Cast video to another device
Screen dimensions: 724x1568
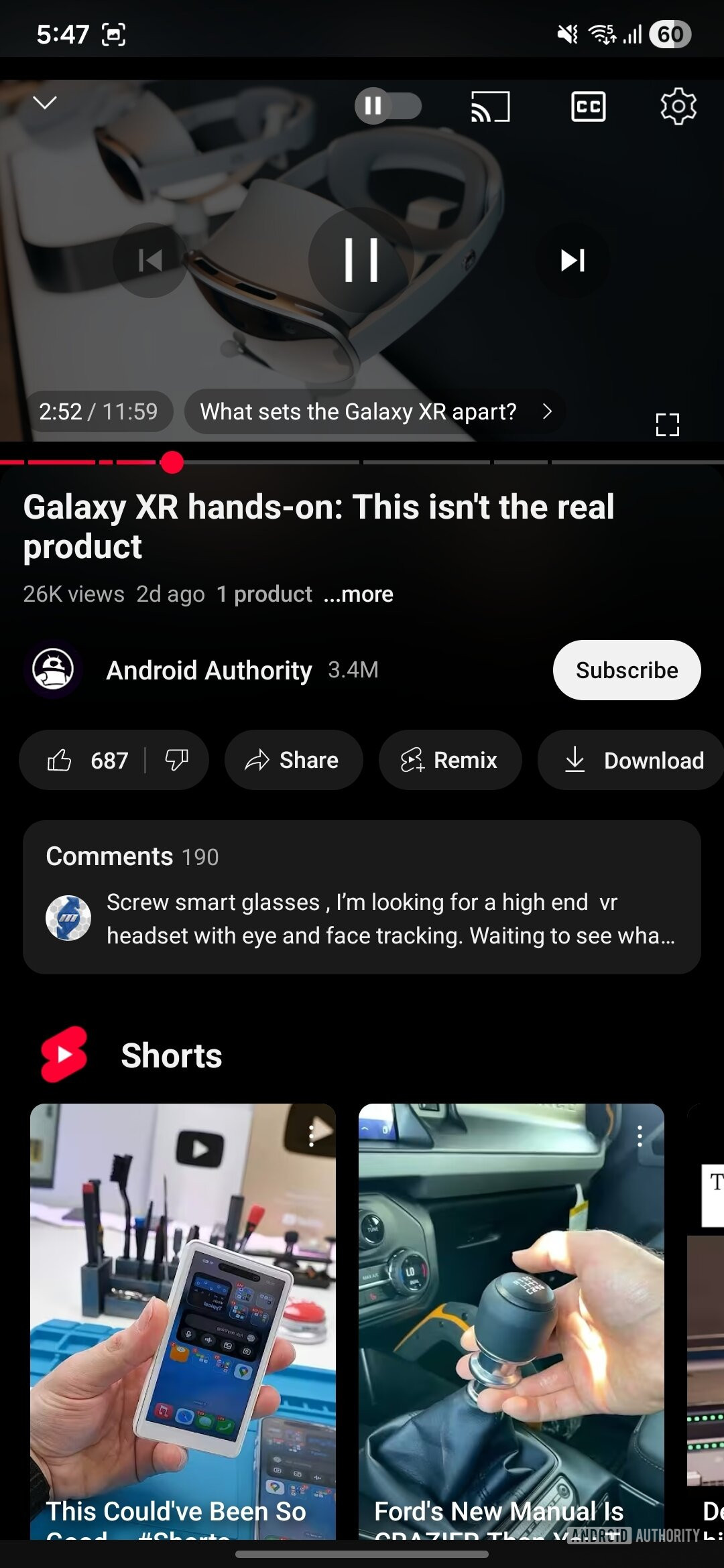(490, 107)
